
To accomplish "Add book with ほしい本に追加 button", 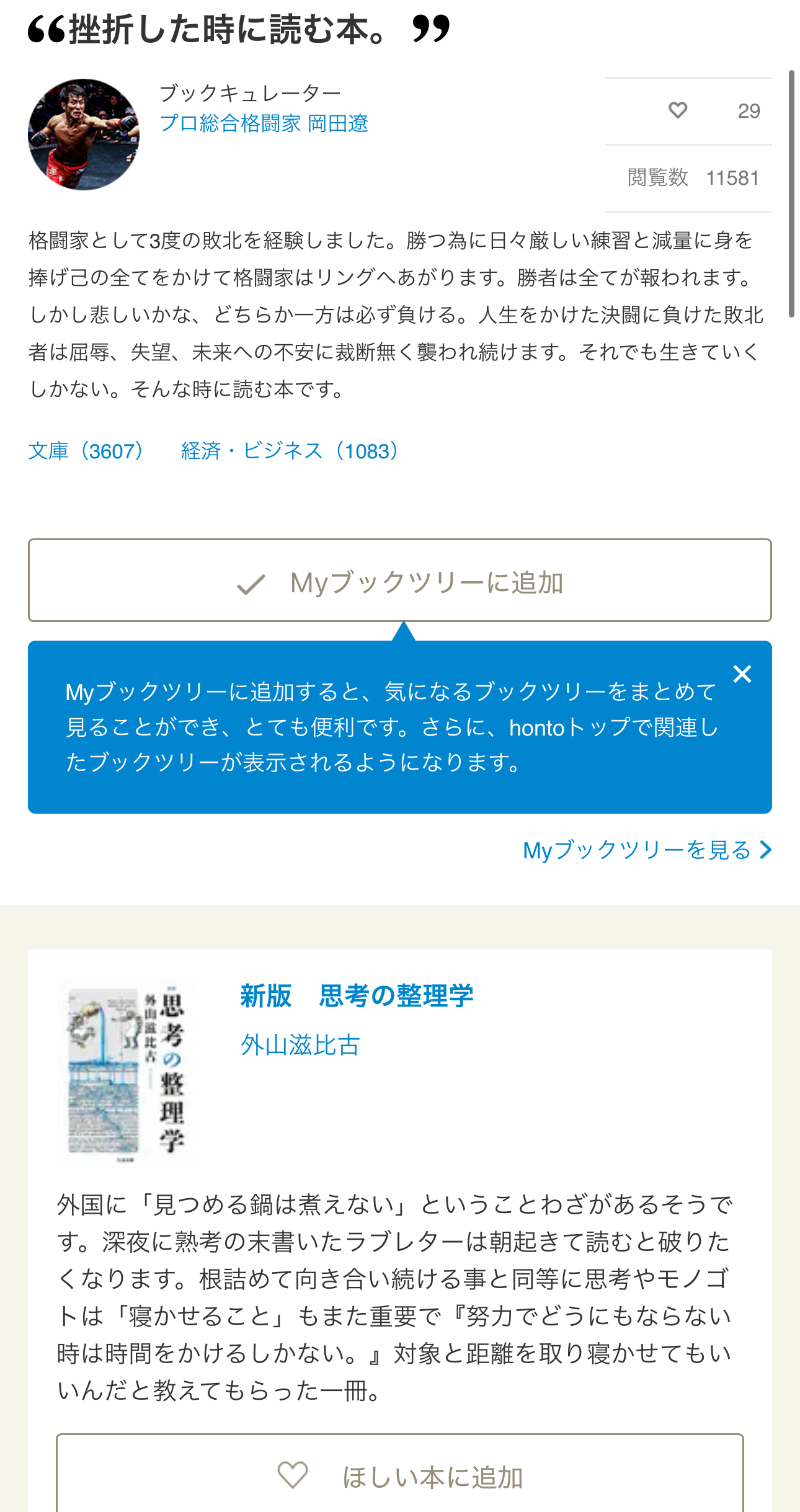I will 400,1476.
